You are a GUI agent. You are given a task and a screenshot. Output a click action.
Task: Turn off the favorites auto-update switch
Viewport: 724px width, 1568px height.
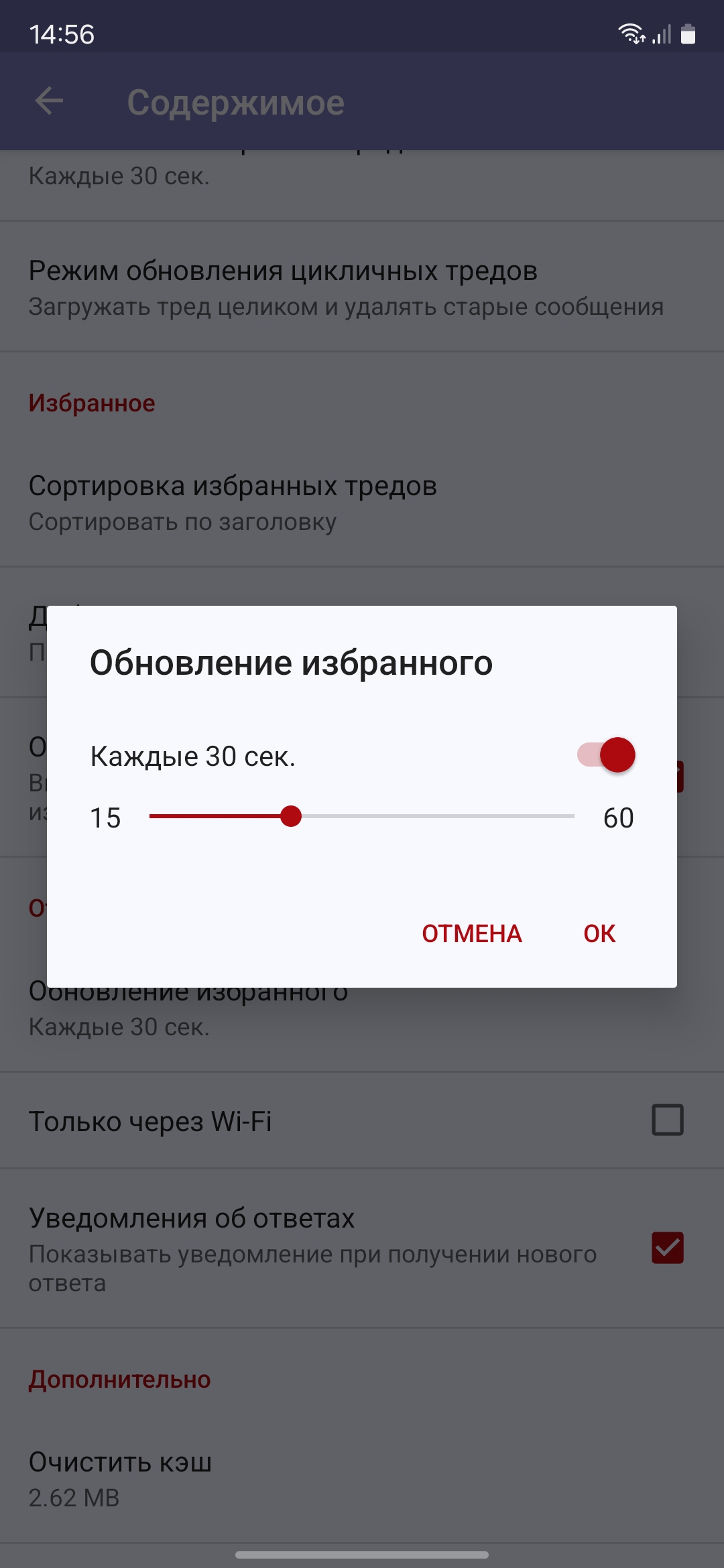tap(606, 755)
